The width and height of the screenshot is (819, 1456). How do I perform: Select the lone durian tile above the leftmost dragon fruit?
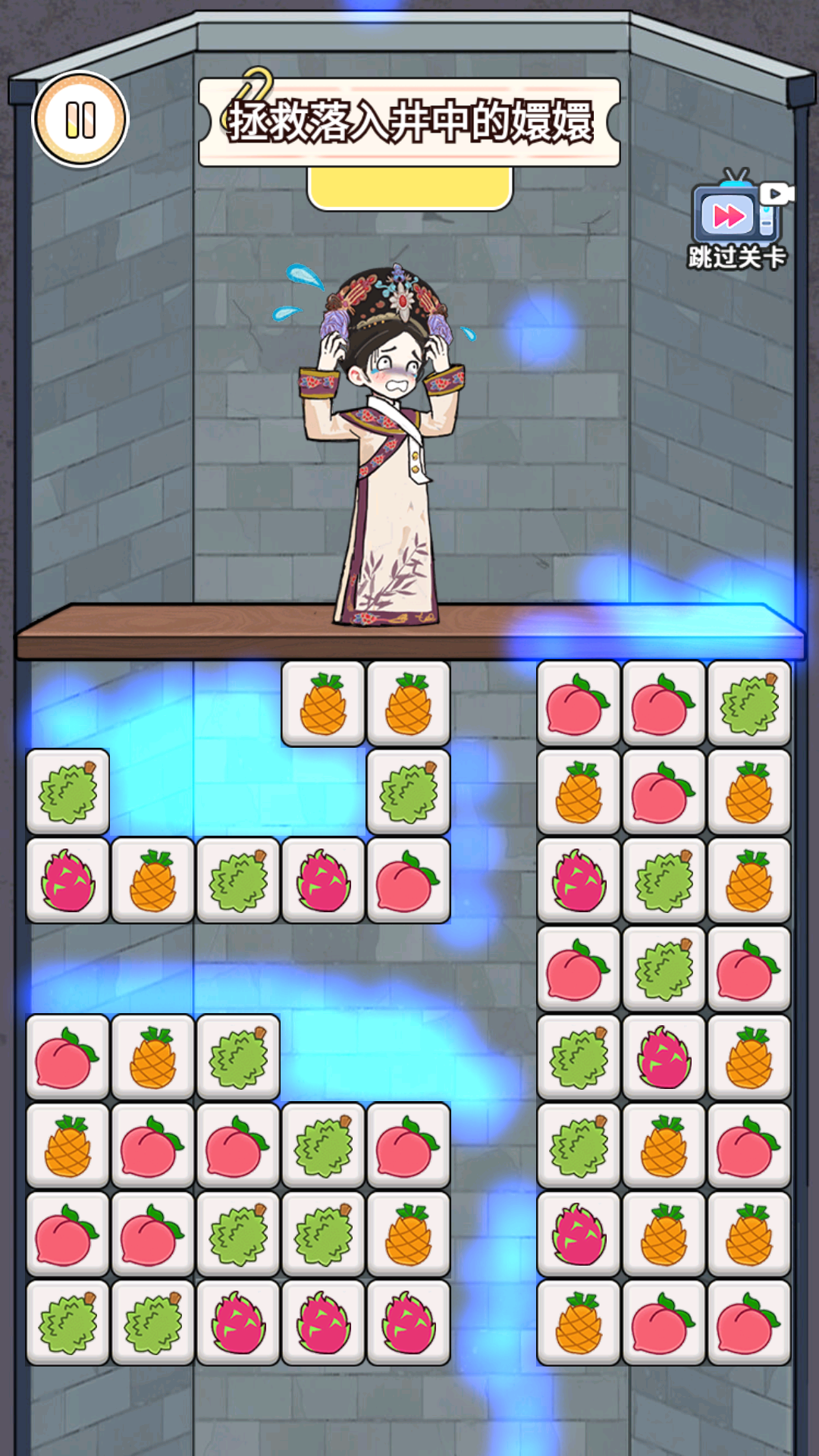coord(68,792)
